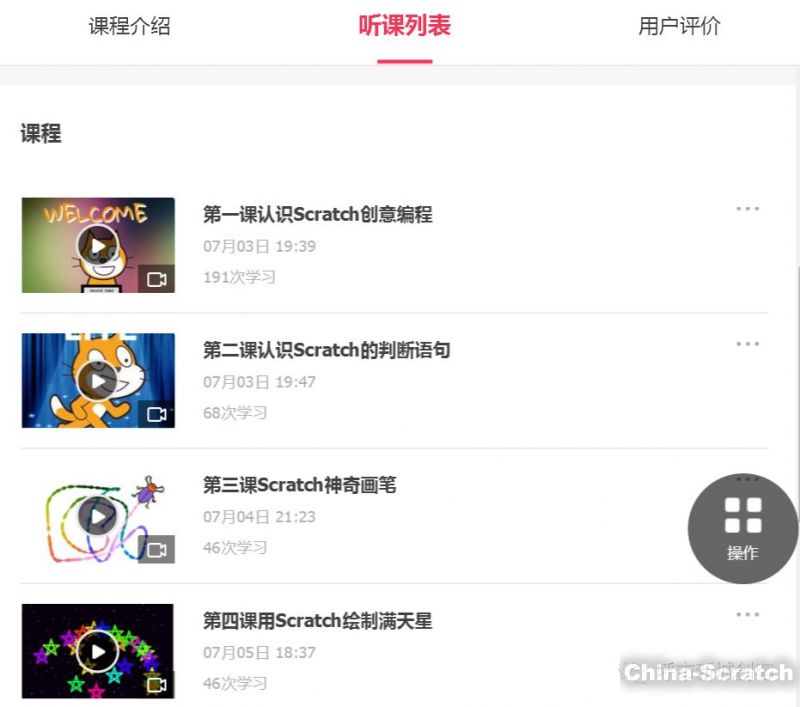Open more options for 第四课
This screenshot has width=800, height=707.
(x=747, y=615)
